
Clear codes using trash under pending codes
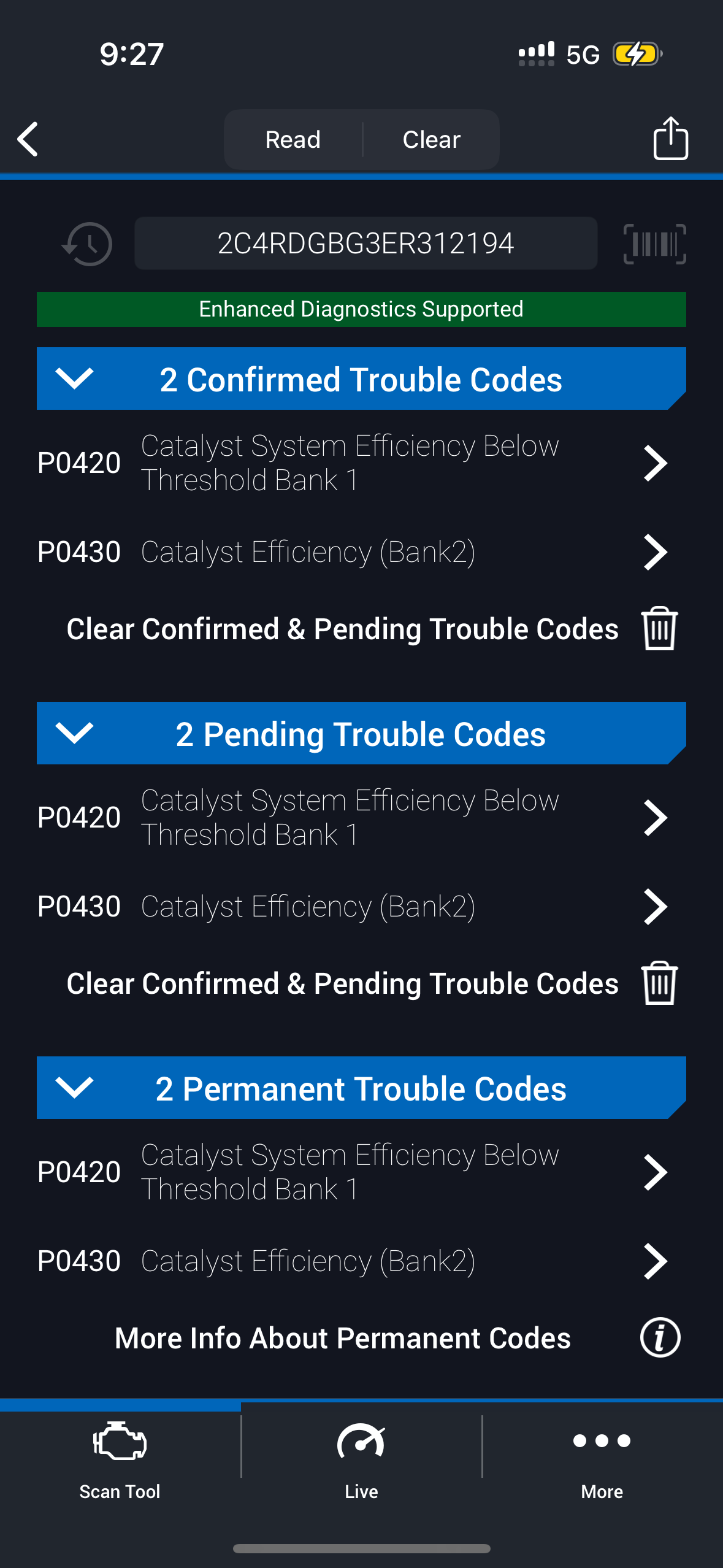tap(659, 983)
